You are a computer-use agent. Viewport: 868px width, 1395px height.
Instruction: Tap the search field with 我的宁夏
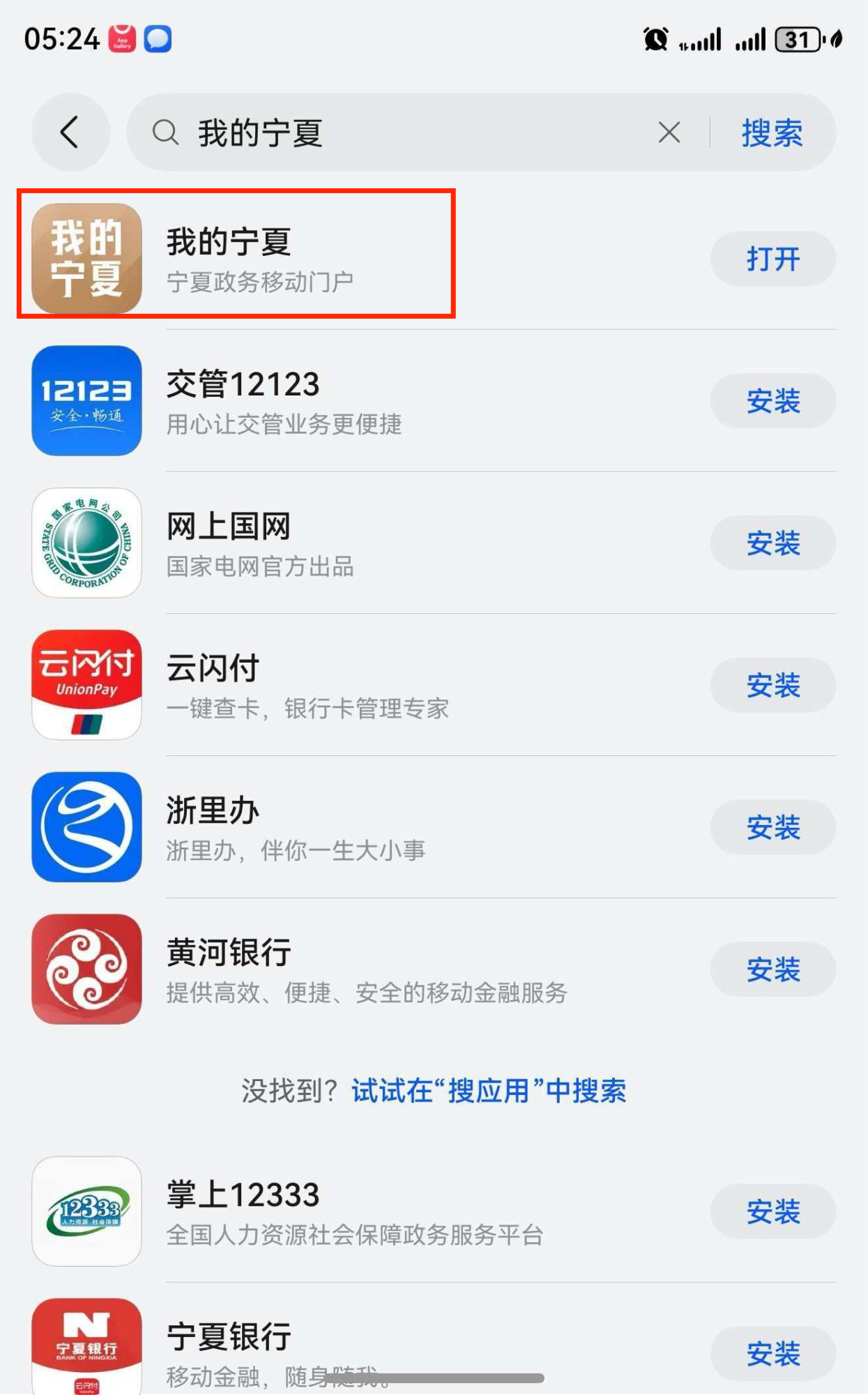point(404,133)
